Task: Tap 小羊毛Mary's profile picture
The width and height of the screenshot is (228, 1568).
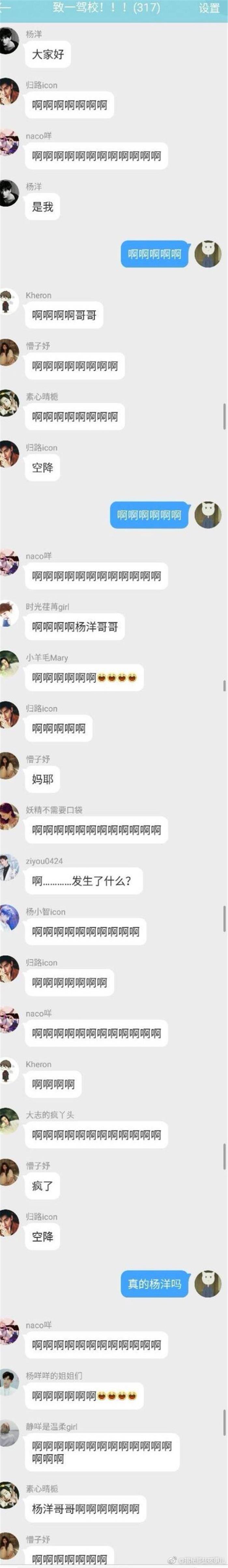Action: click(8, 665)
